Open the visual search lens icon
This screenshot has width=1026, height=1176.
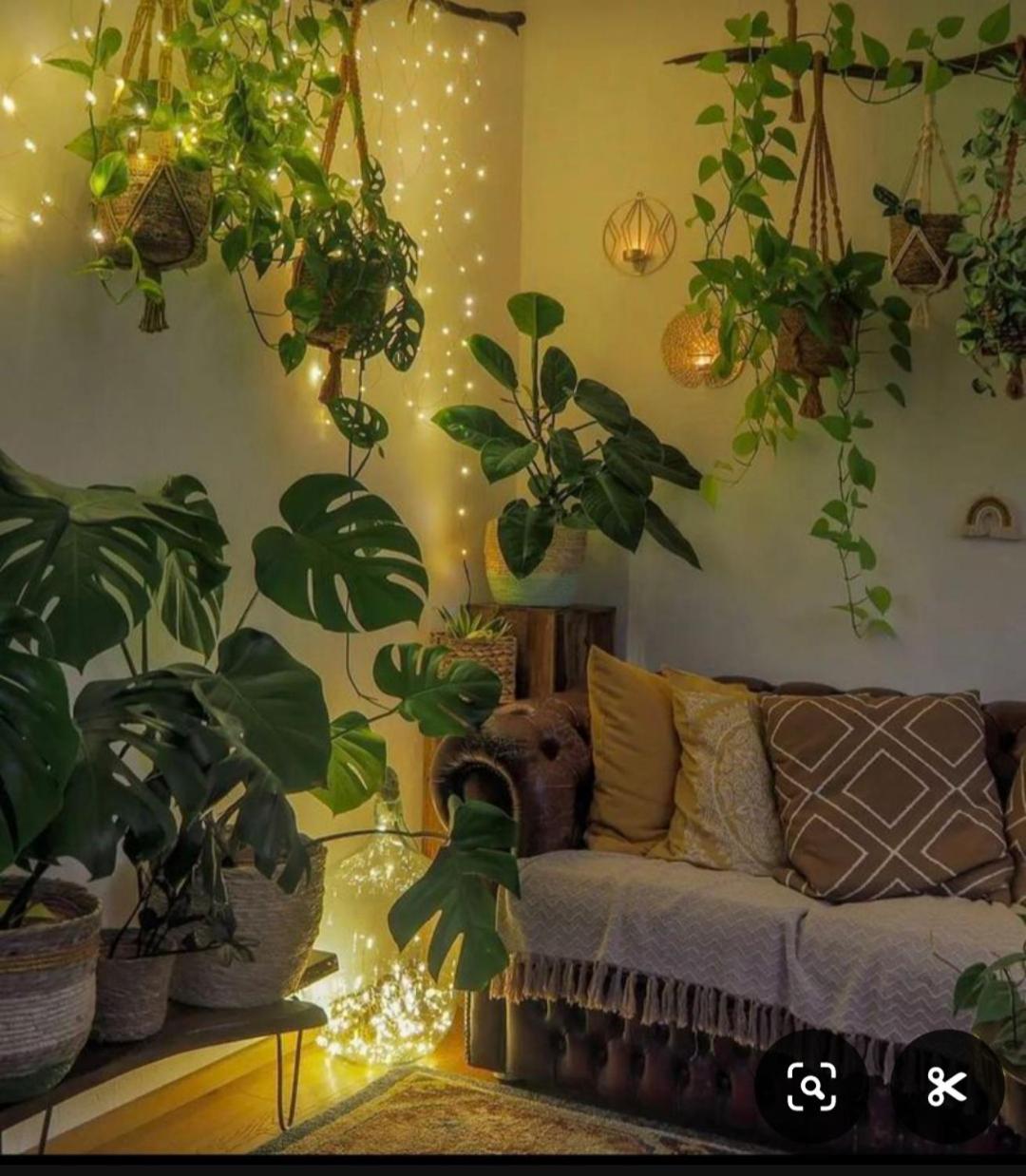(811, 1086)
